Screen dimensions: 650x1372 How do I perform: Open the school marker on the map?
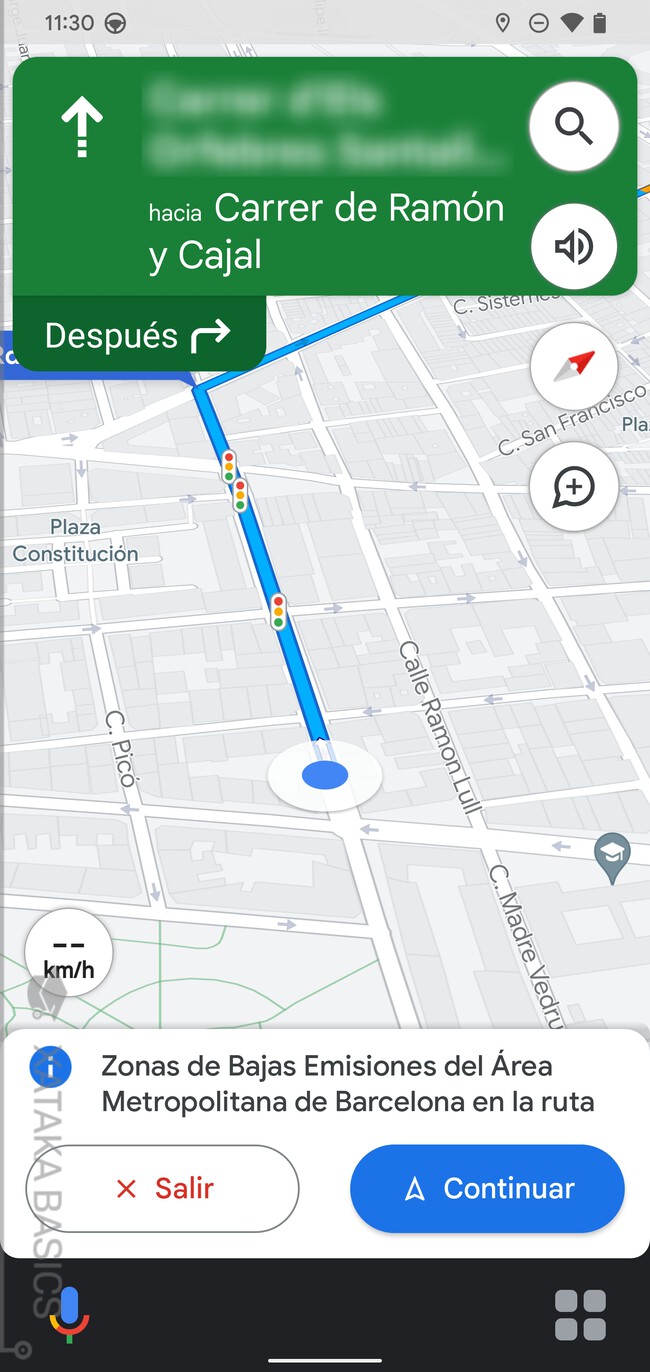coord(611,856)
